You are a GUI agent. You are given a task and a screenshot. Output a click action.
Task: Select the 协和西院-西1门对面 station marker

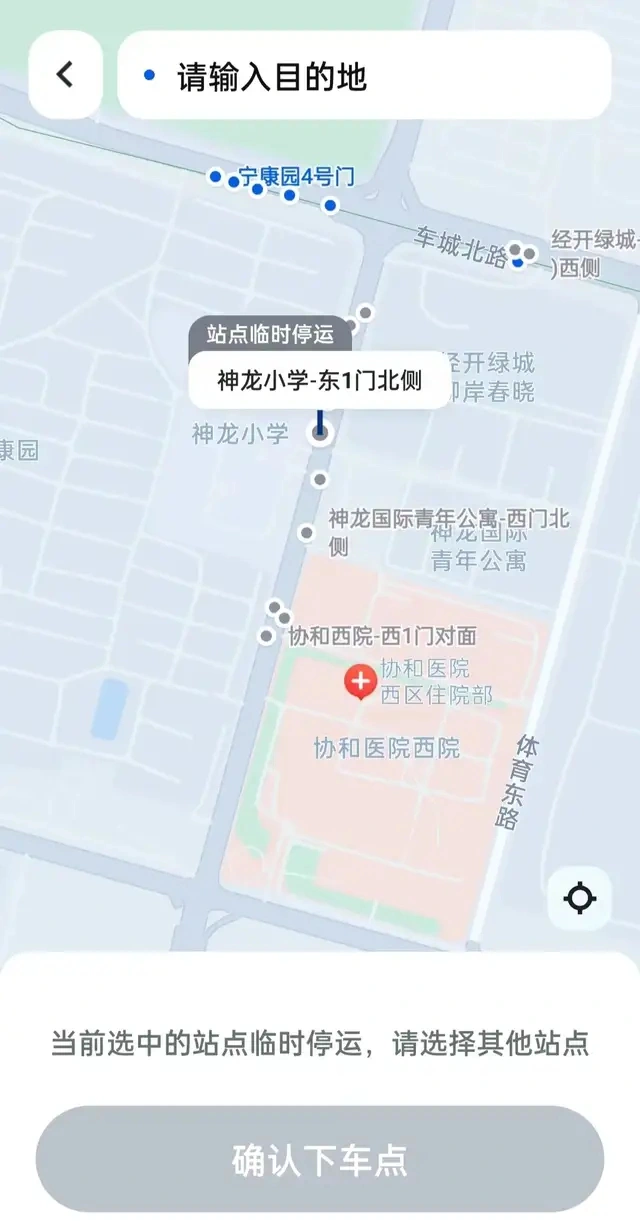267,636
